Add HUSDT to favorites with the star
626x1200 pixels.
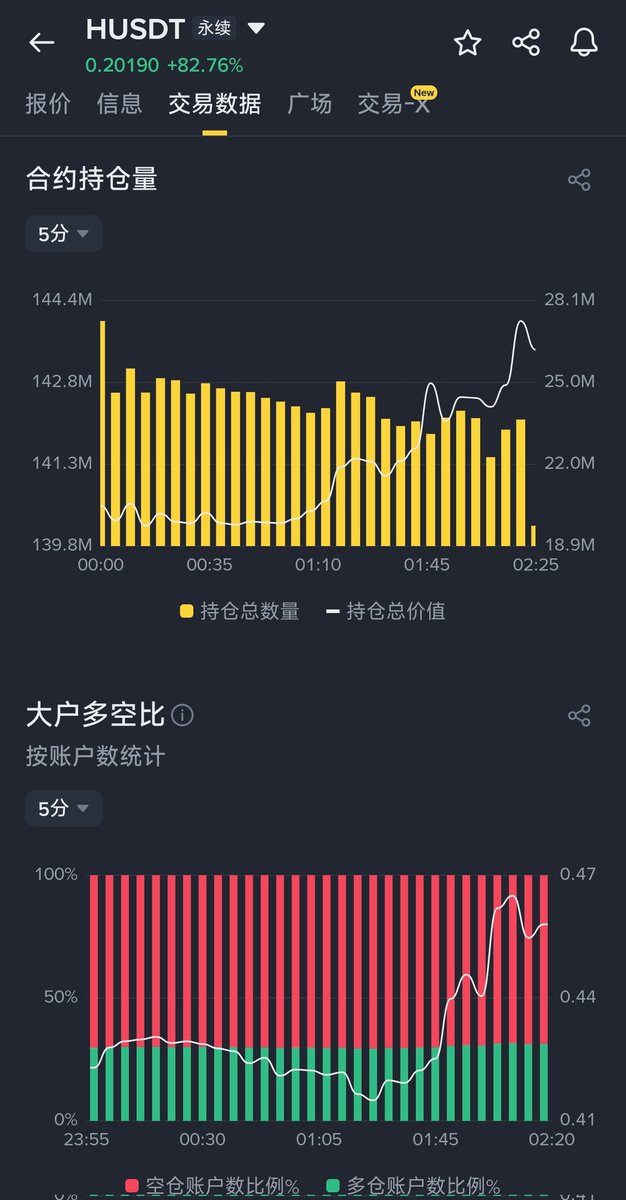pyautogui.click(x=467, y=42)
